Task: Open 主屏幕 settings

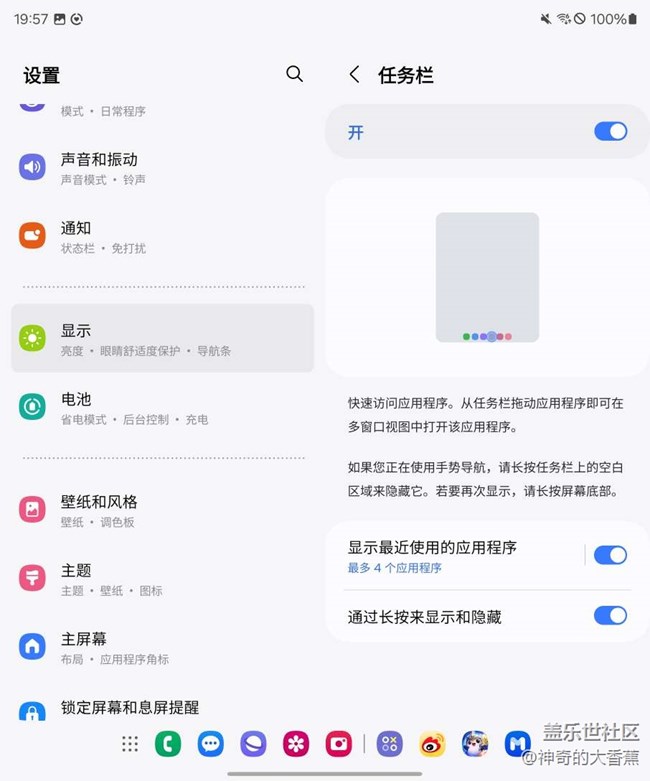Action: (x=160, y=647)
